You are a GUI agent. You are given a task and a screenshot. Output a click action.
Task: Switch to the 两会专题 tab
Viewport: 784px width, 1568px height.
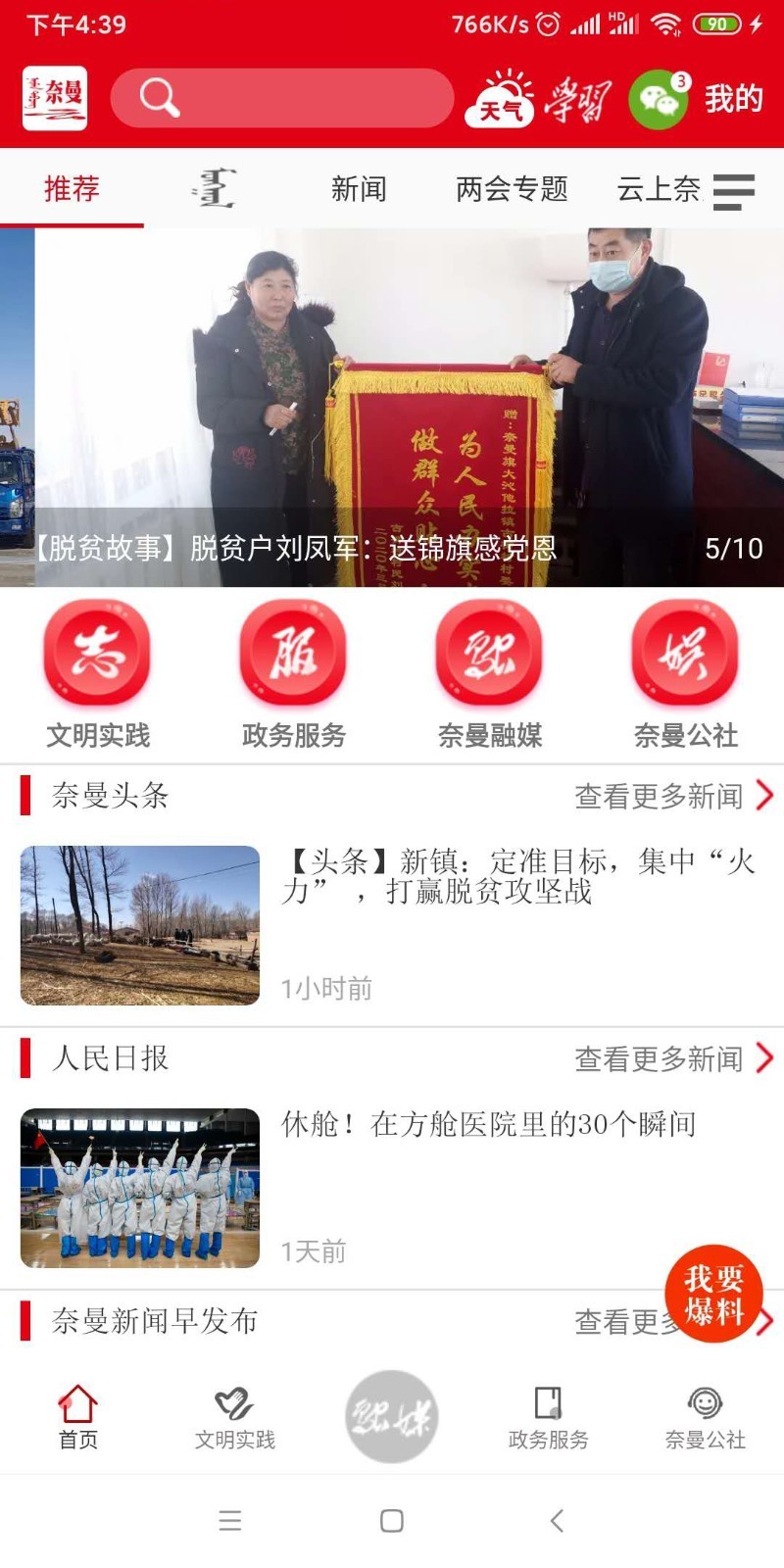[x=512, y=188]
